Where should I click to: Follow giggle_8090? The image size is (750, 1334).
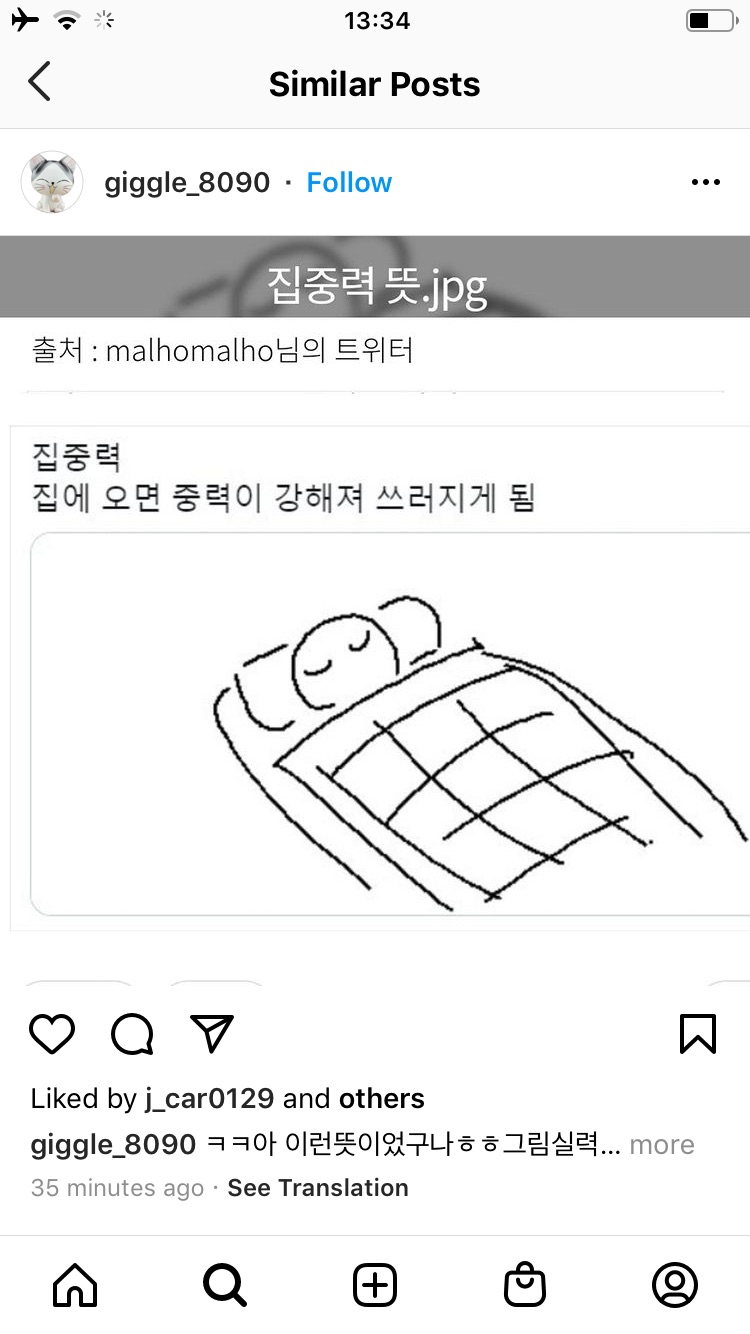(x=349, y=183)
